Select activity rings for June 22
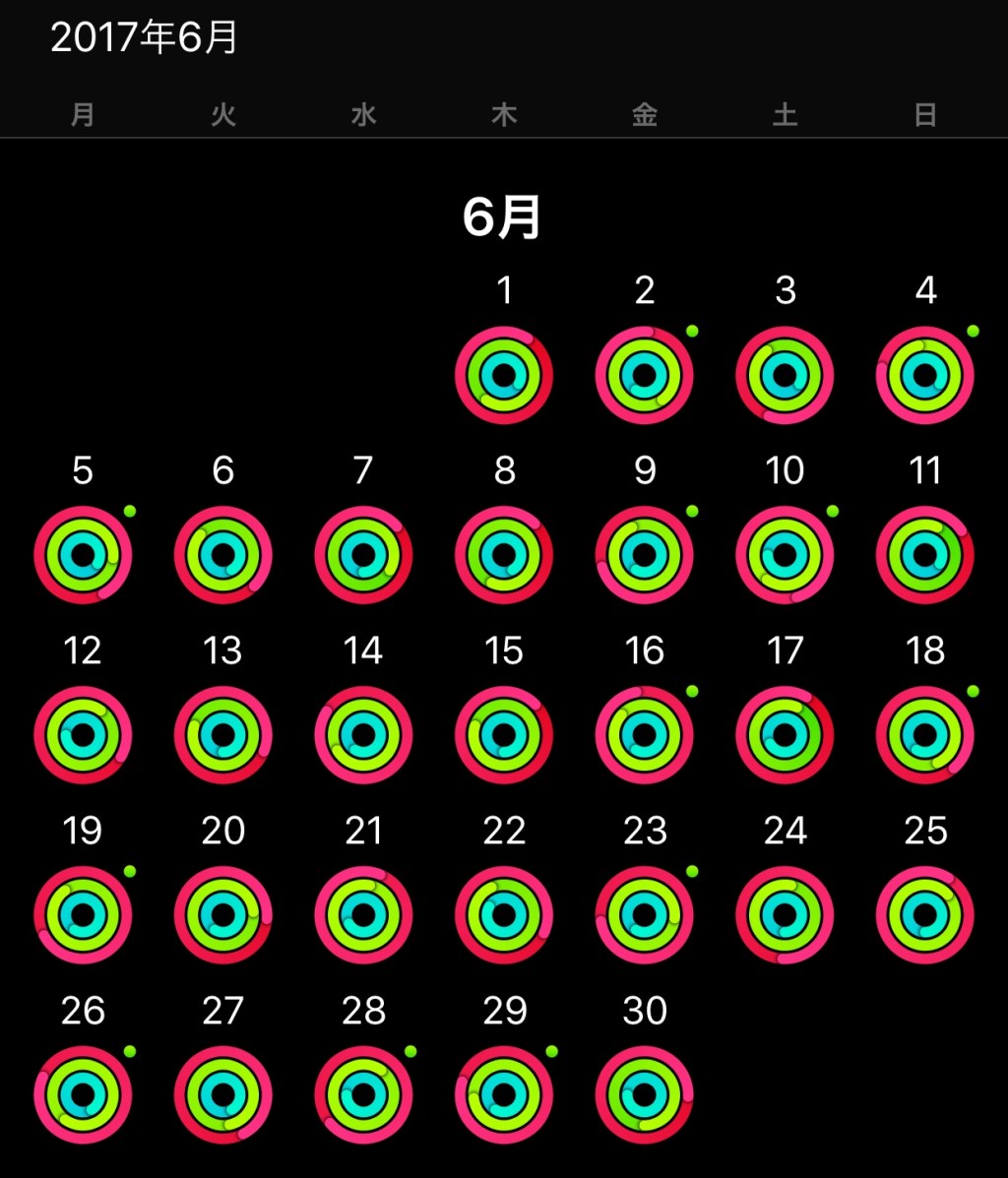This screenshot has width=1008, height=1178. click(x=504, y=915)
